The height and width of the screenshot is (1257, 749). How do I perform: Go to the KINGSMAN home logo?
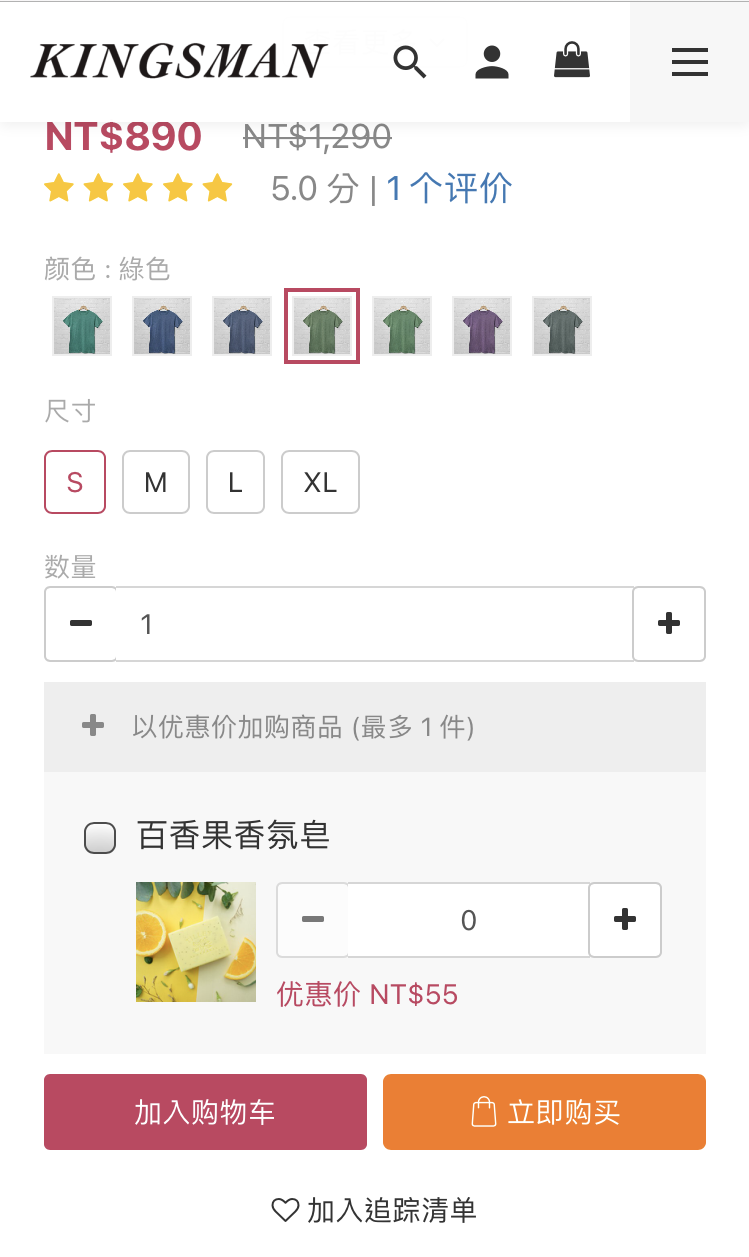coord(179,62)
